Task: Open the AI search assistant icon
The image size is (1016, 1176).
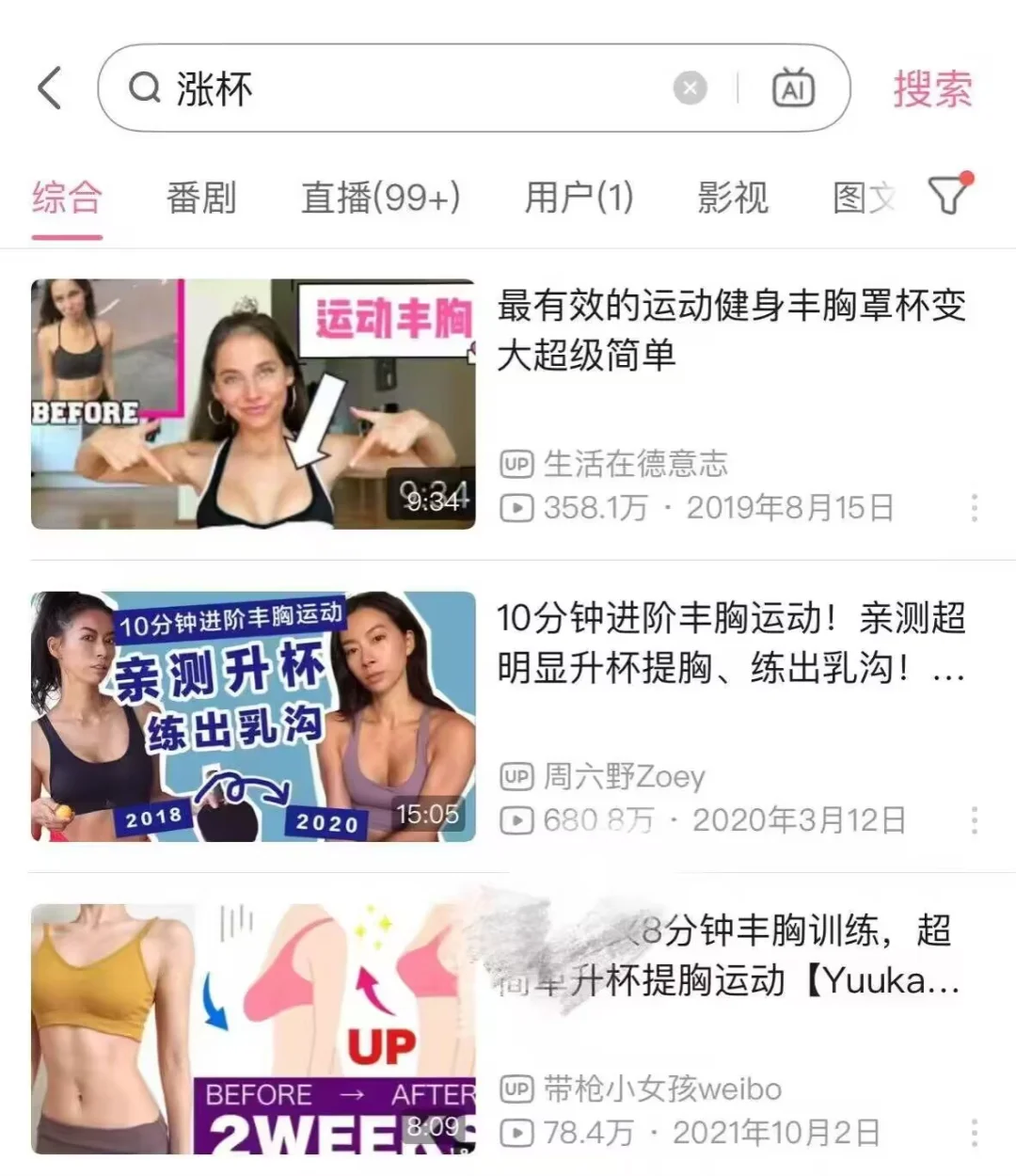Action: coord(793,88)
